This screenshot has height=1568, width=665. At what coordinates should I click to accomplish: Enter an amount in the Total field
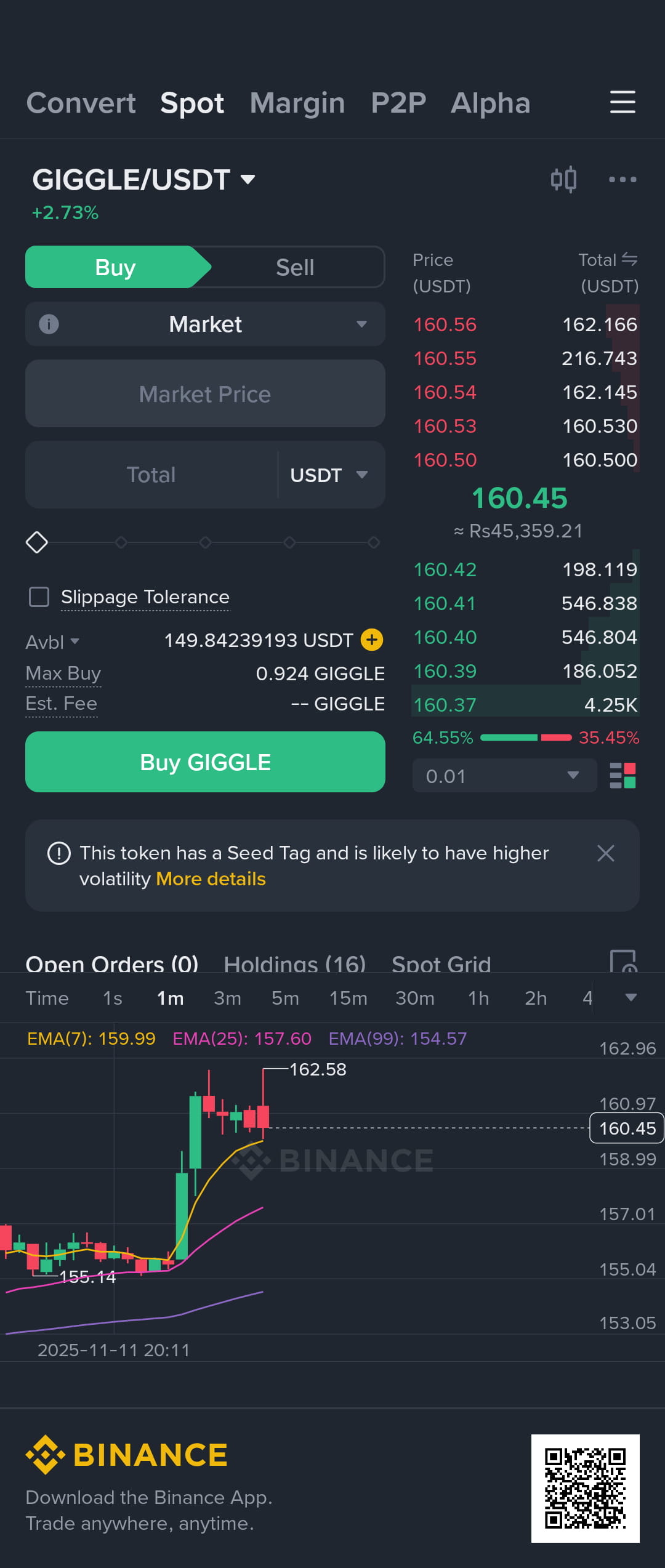(151, 475)
